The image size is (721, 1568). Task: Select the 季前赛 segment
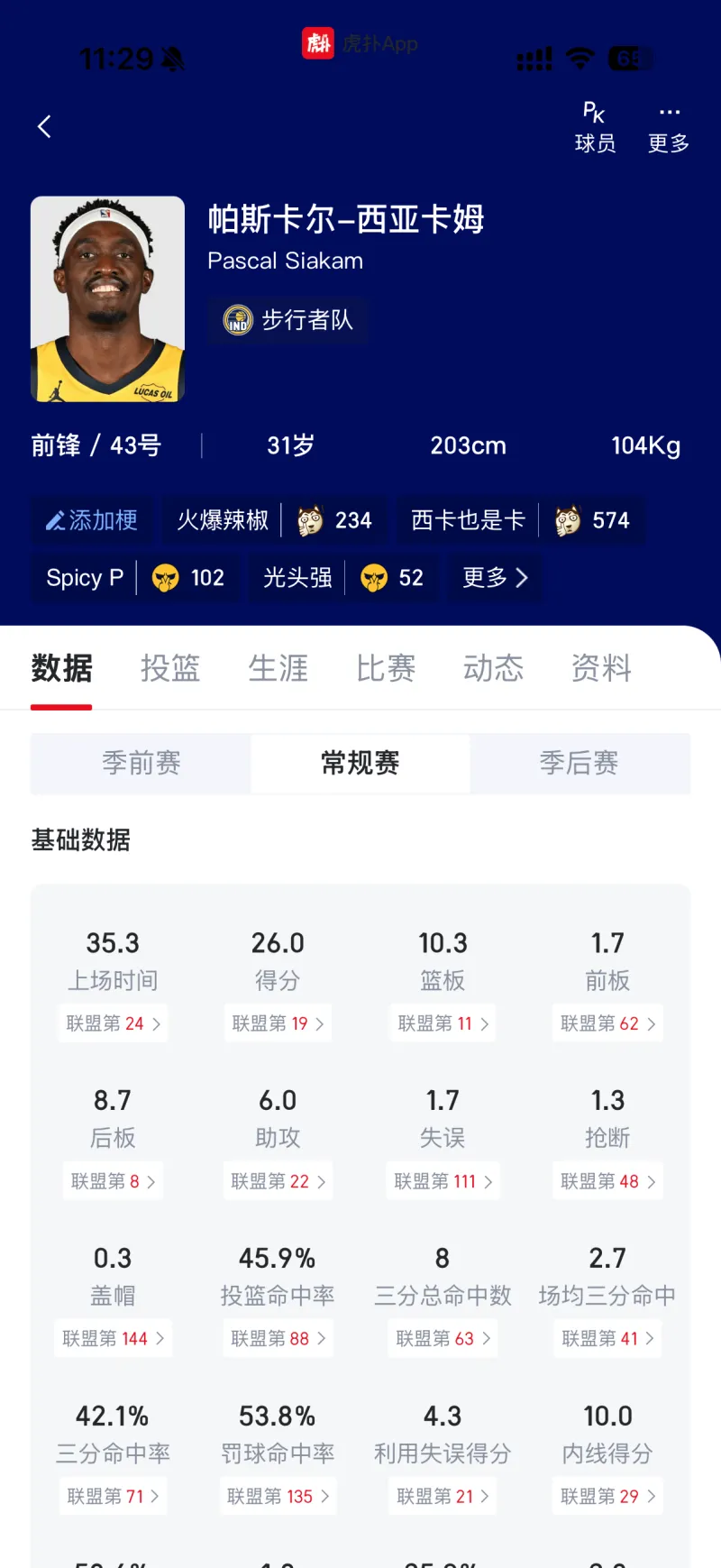pyautogui.click(x=141, y=763)
